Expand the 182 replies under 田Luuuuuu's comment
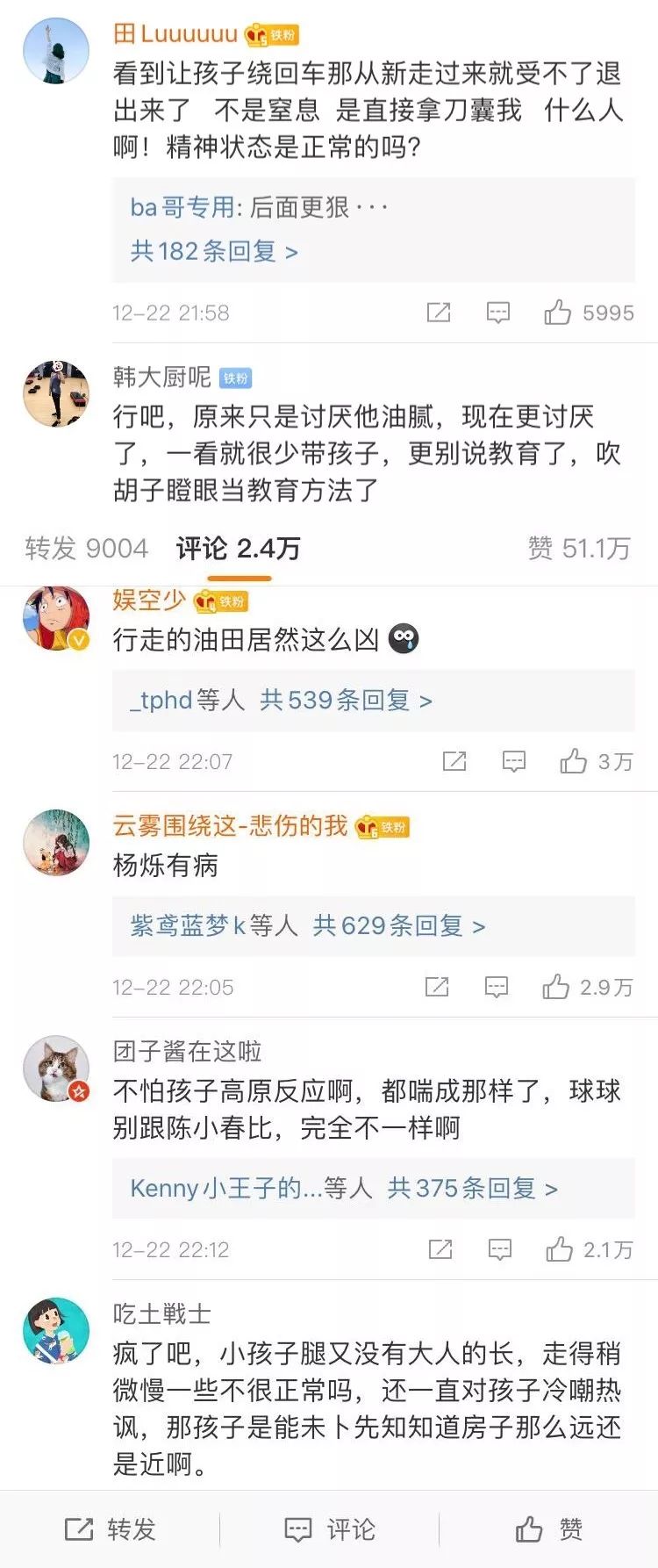 point(214,252)
